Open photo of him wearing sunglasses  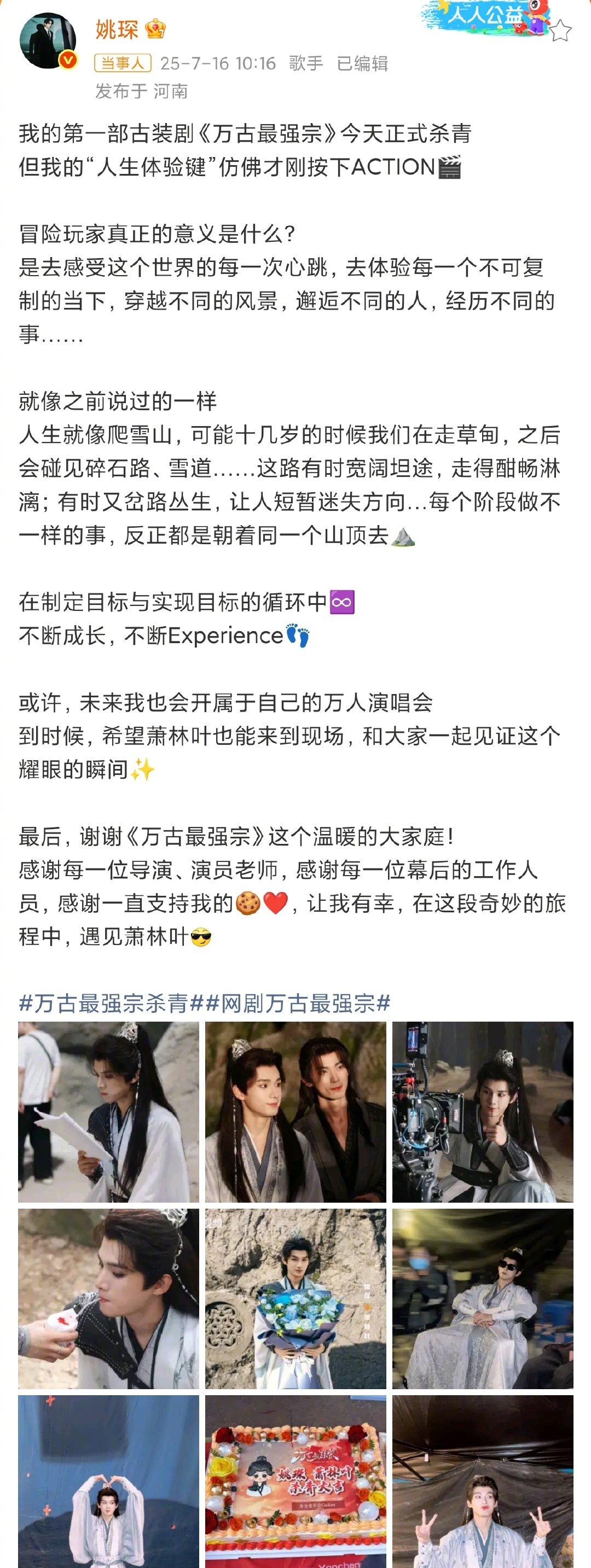click(483, 1298)
